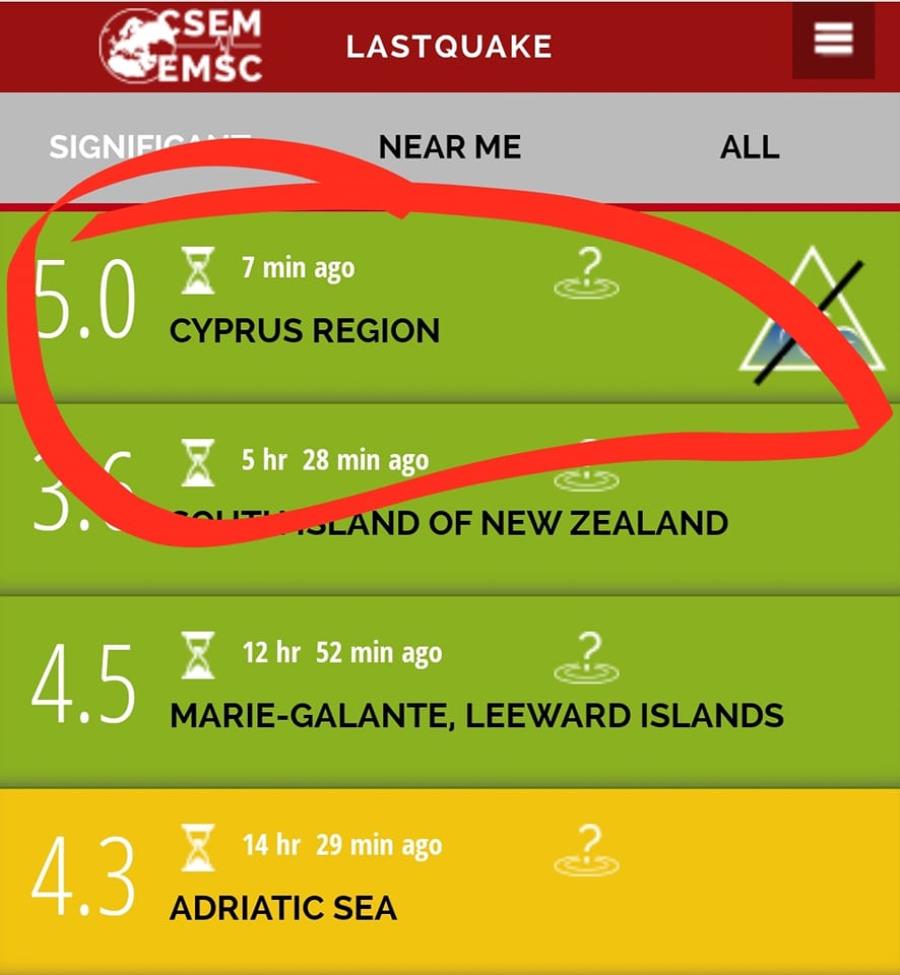
Task: Switch to the All tab
Action: [x=749, y=147]
